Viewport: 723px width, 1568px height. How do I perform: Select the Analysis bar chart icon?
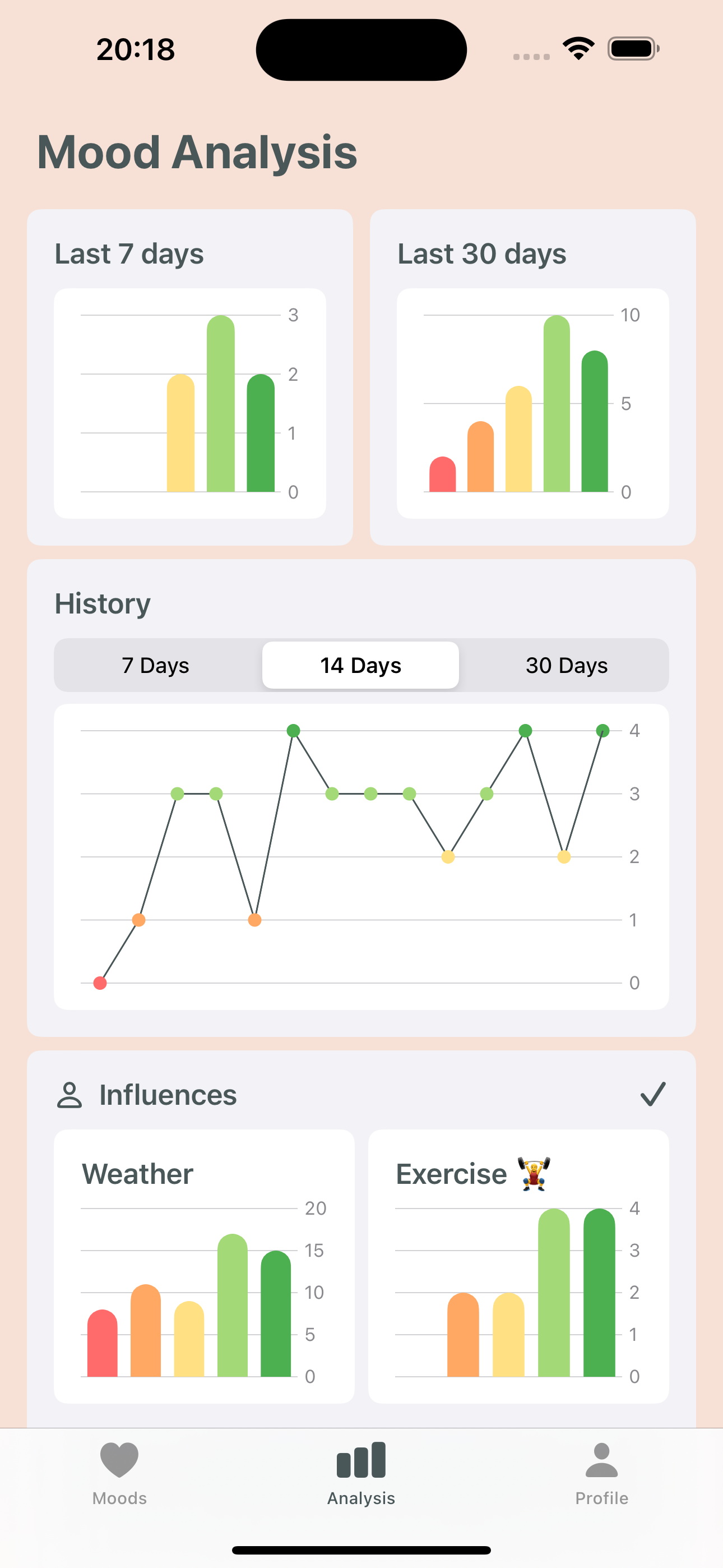coord(360,1460)
